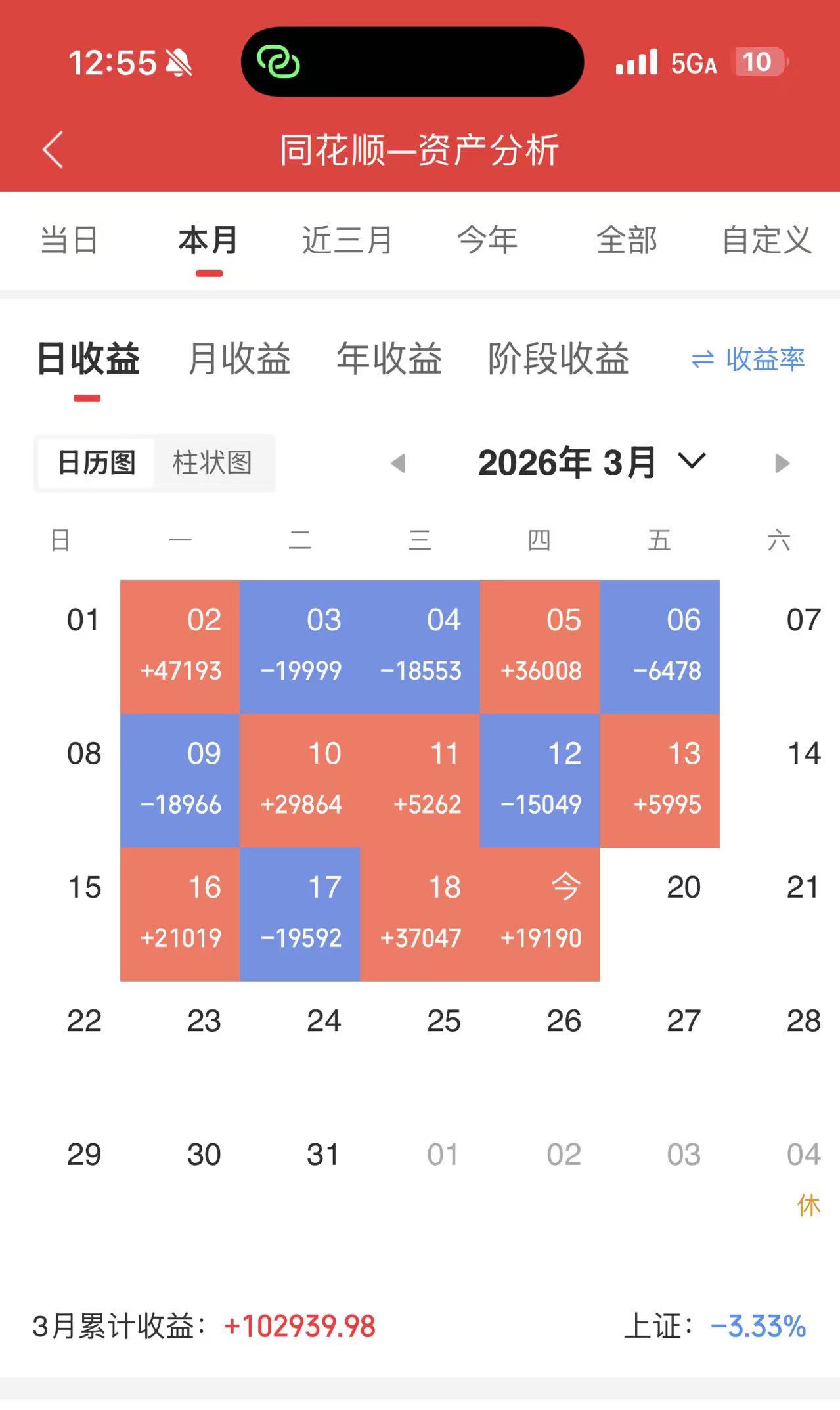This screenshot has width=840, height=1410.
Task: Toggle display to 收益率
Action: 748,359
